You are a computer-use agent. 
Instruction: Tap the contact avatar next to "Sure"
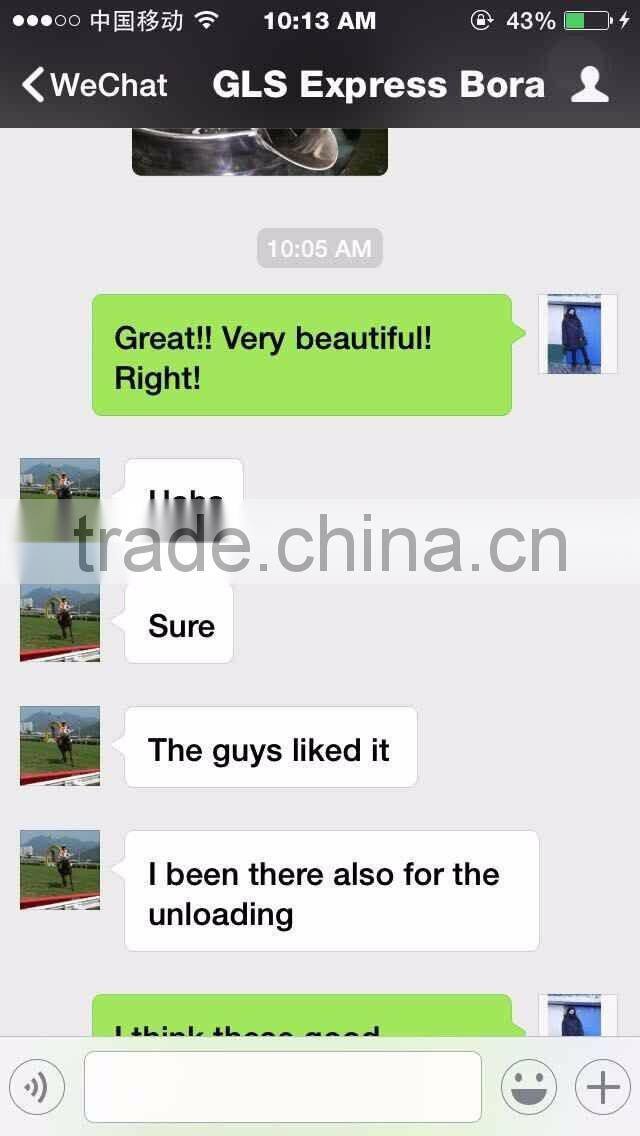point(60,624)
